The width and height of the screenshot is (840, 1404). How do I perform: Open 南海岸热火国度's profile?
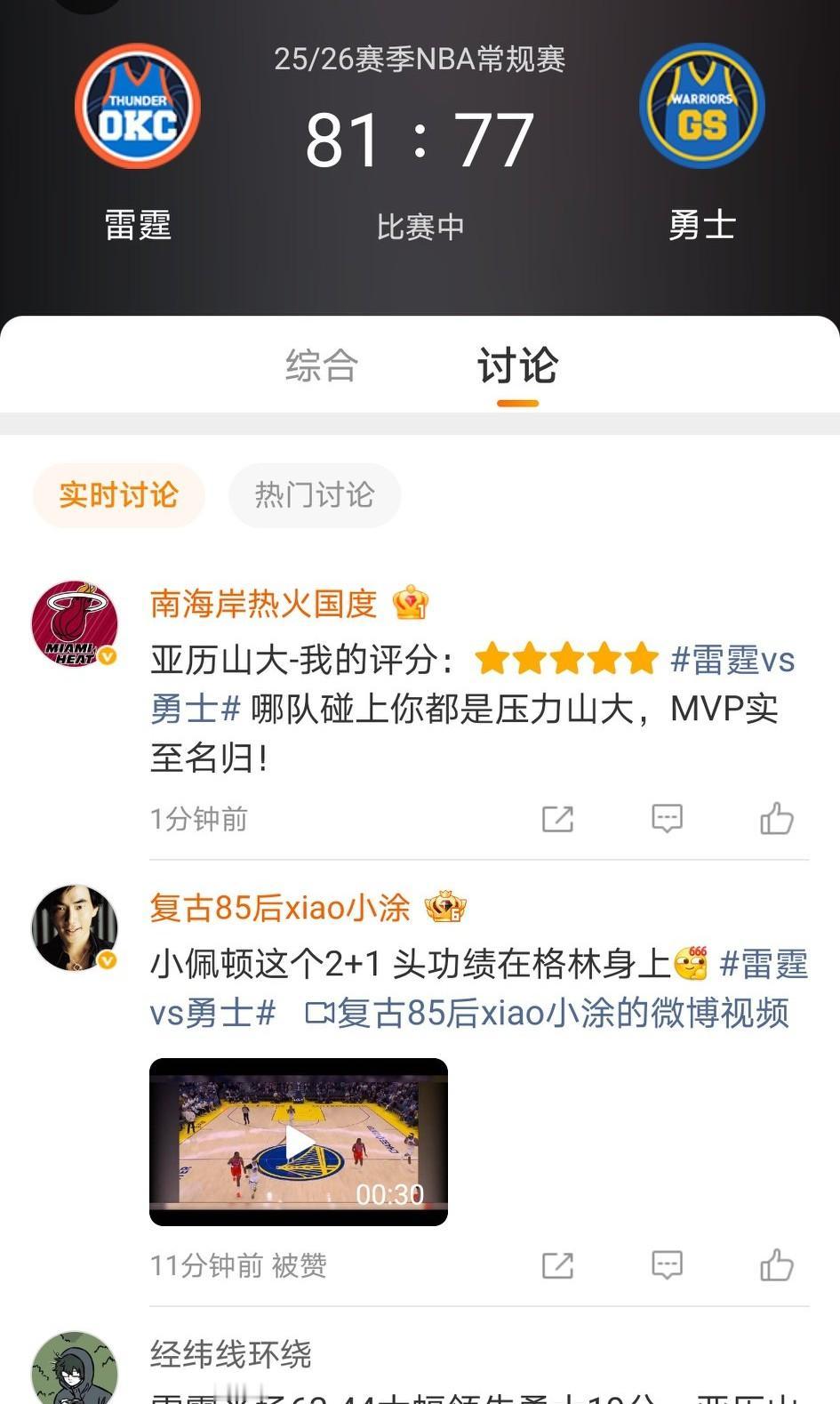[x=262, y=603]
